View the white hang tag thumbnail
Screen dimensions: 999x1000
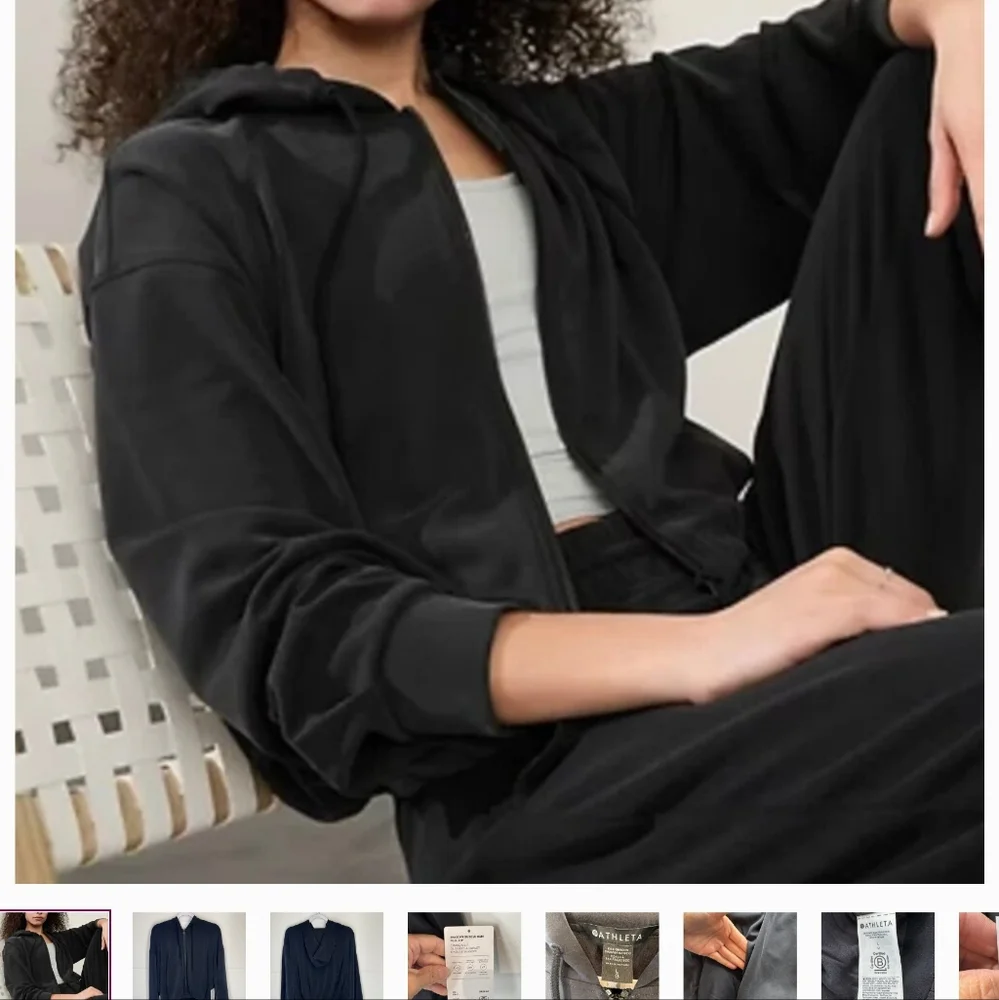click(x=464, y=955)
